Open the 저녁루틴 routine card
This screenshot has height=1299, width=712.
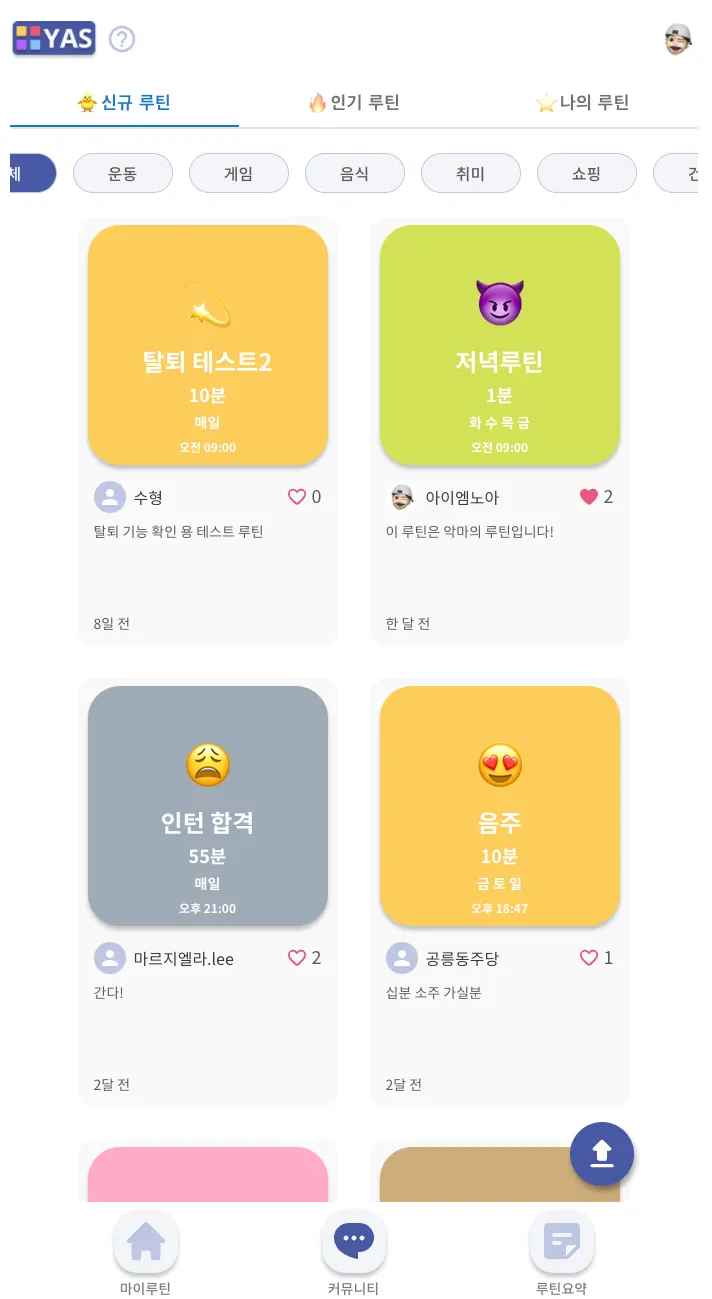coord(500,345)
